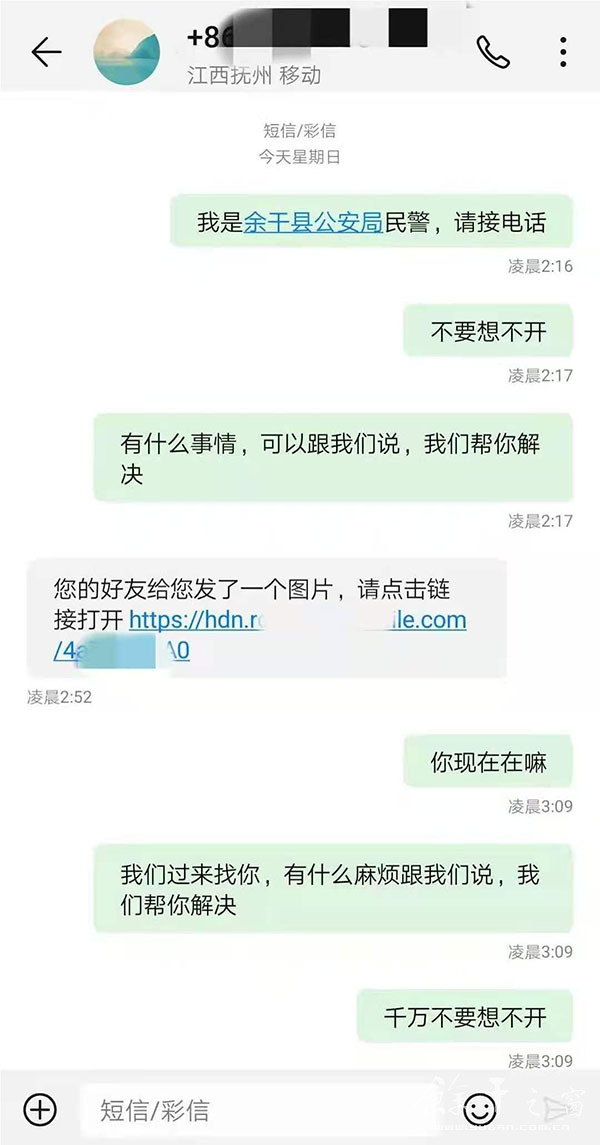Open the three-dot overflow menu
Viewport: 600px width, 1145px height.
(564, 52)
